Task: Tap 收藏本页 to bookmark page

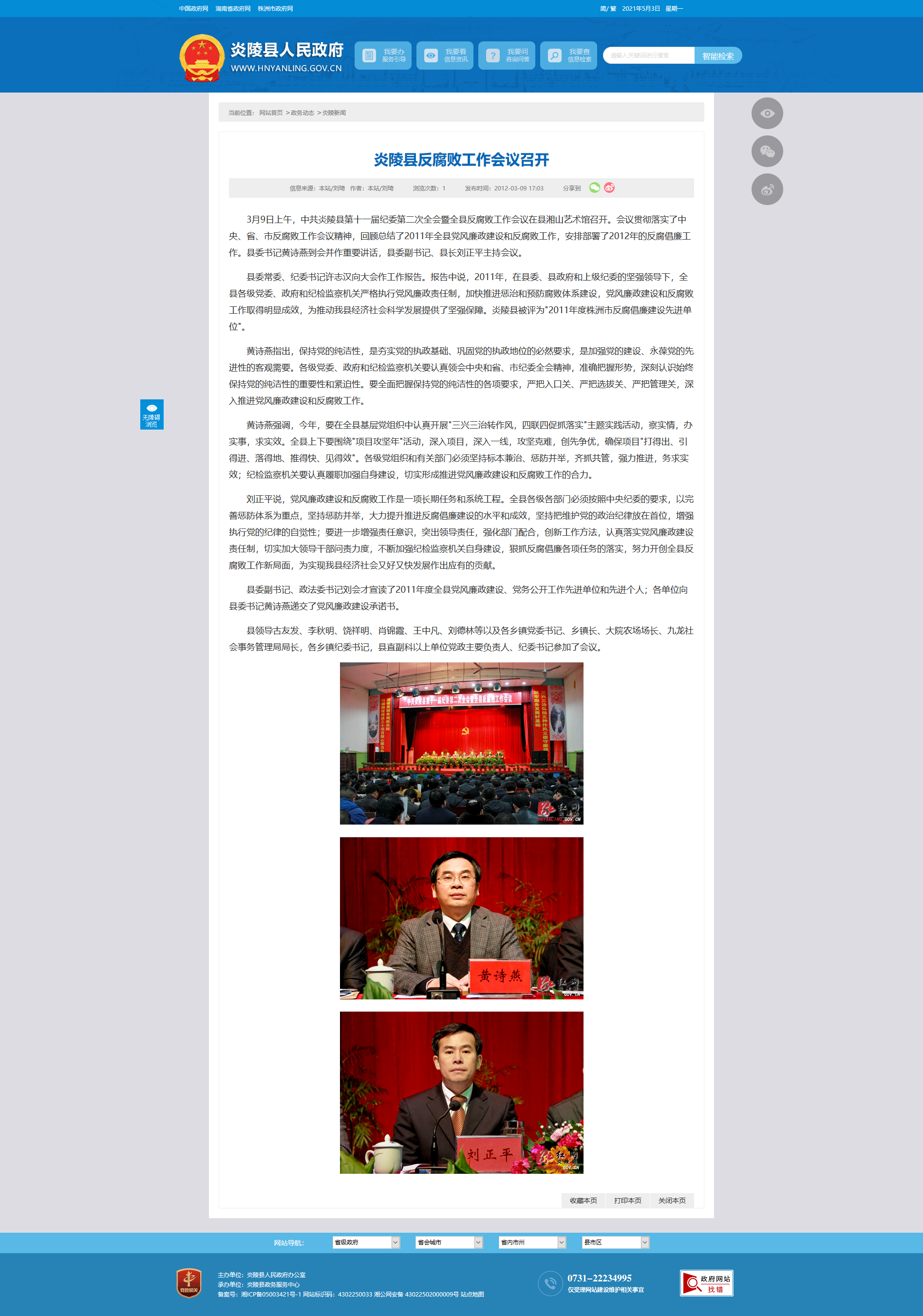Action: tap(583, 1200)
